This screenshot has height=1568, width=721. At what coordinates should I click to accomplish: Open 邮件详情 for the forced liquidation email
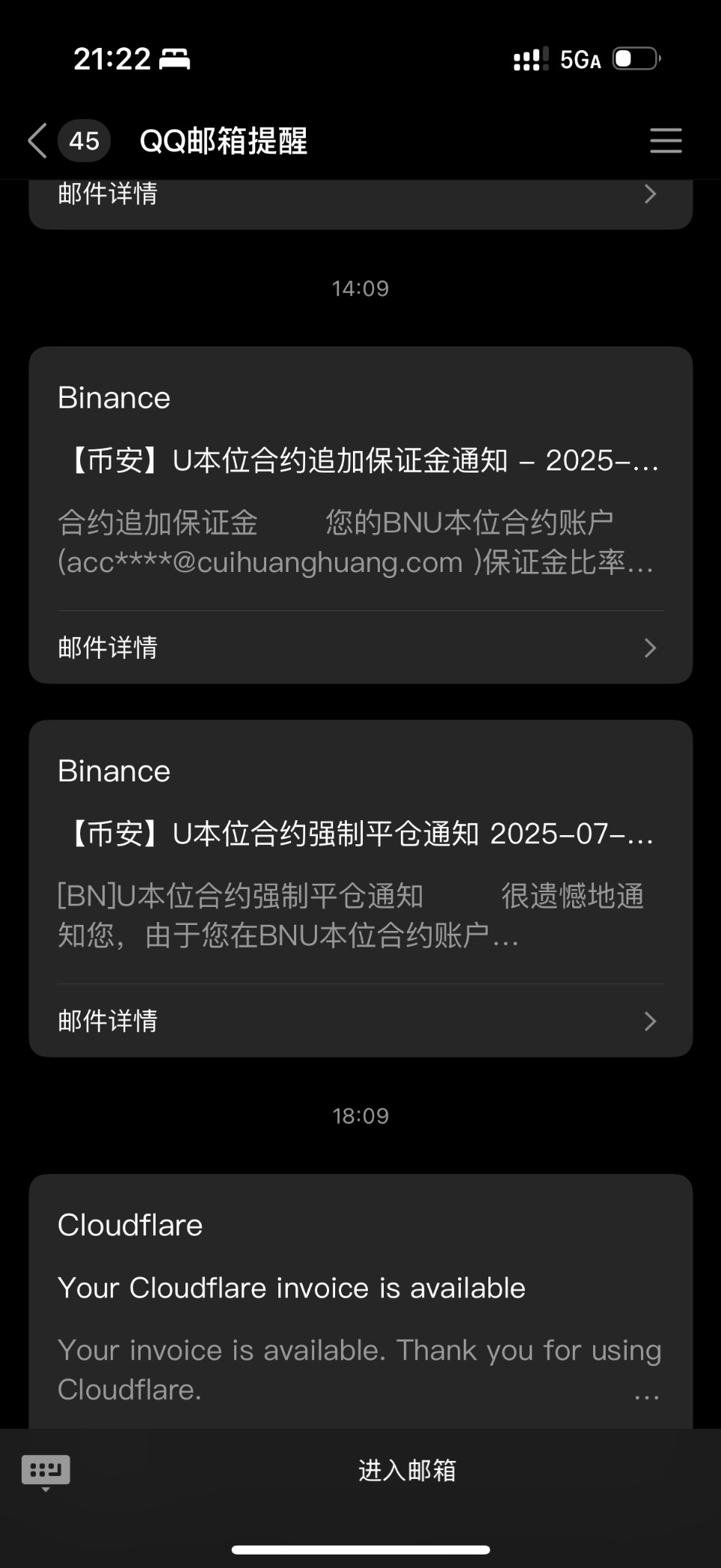[x=360, y=1021]
